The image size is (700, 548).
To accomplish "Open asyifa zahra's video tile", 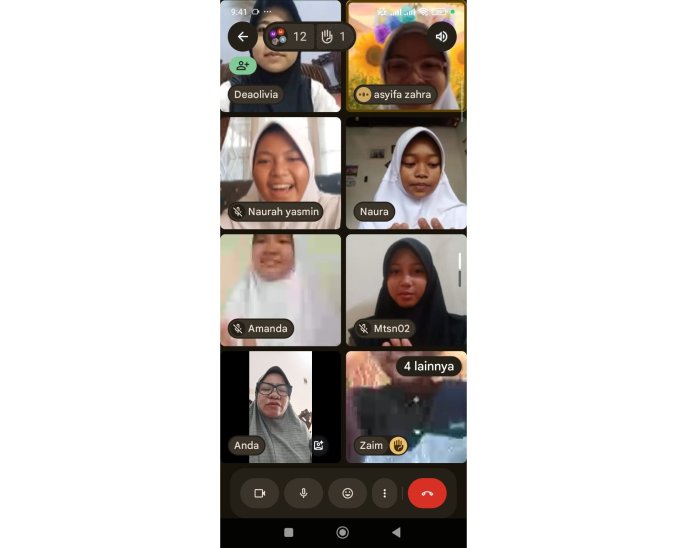I will coord(406,56).
